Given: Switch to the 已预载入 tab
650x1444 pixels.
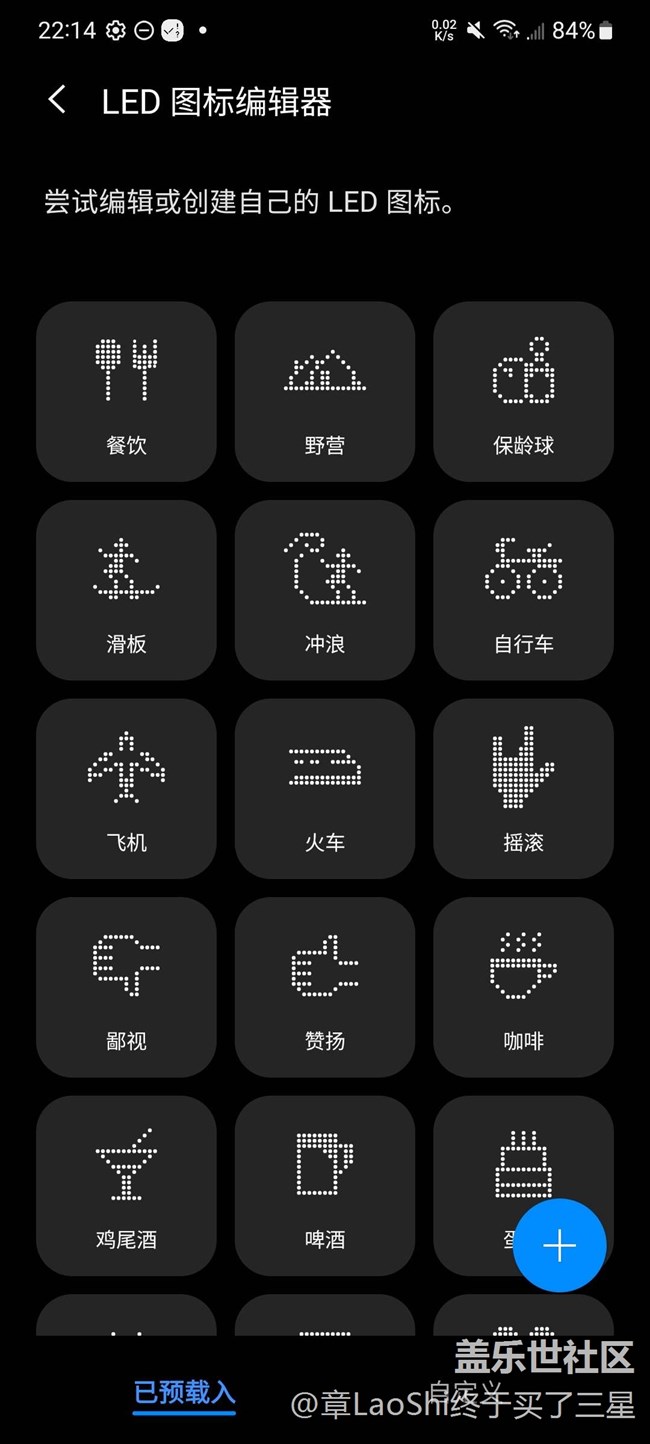Looking at the screenshot, I should click(x=185, y=1392).
